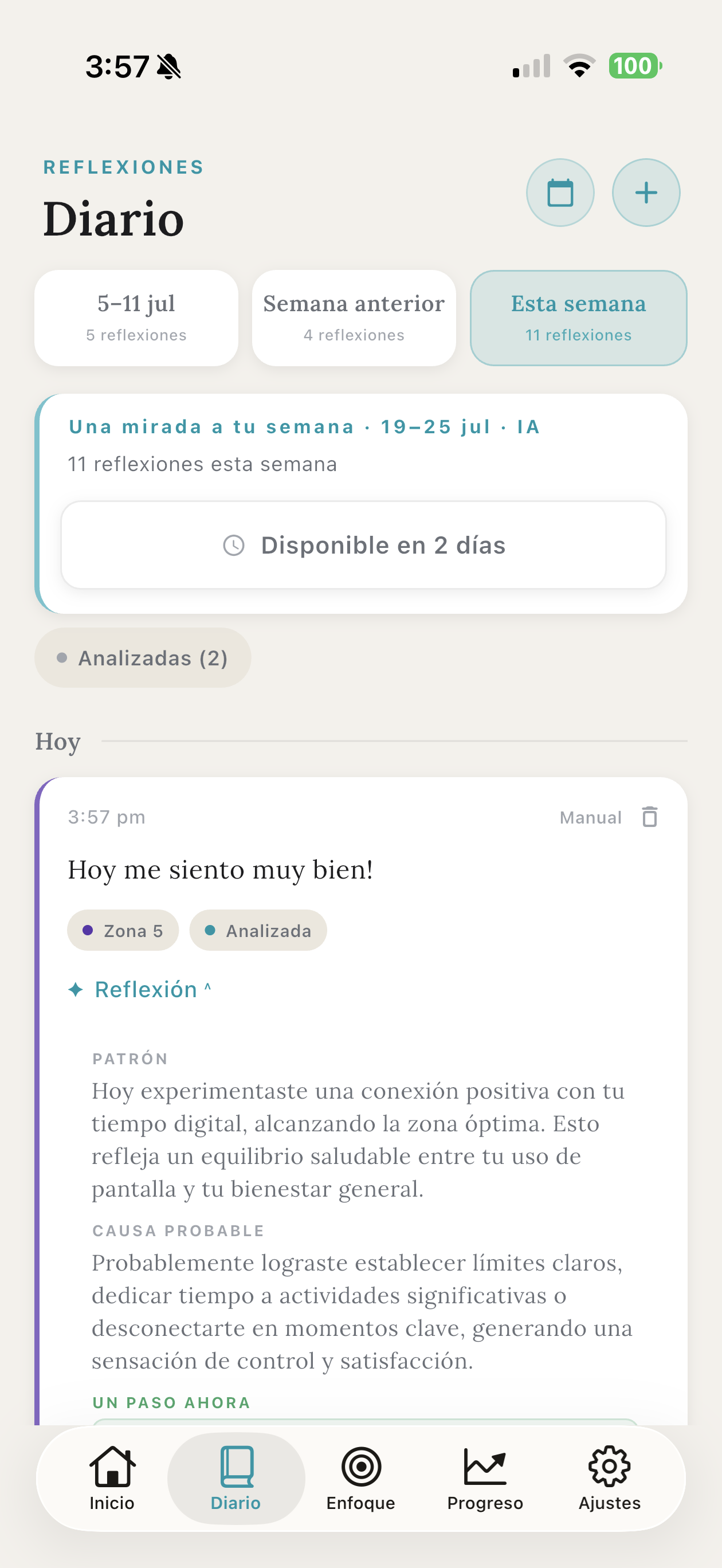Select Esta semana tab
Screen dimensions: 722x1568
[578, 317]
